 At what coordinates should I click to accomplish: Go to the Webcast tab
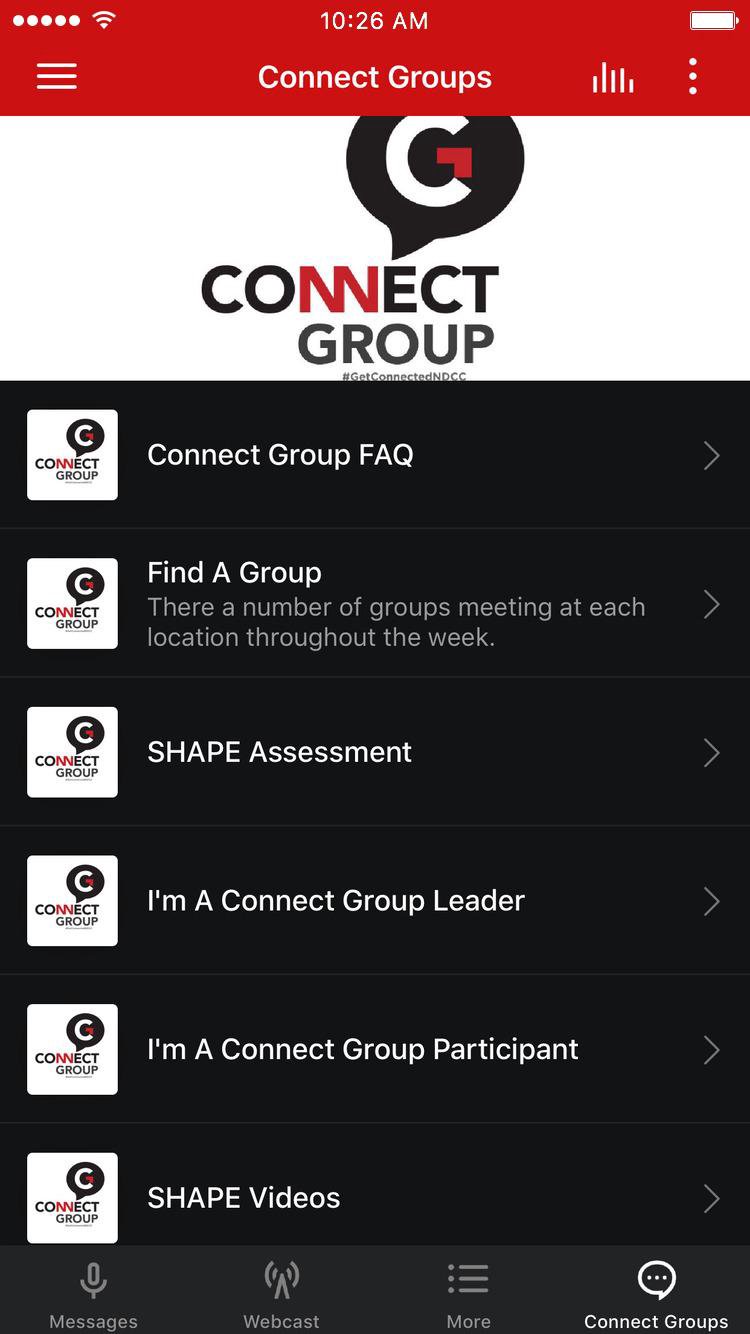(281, 1295)
